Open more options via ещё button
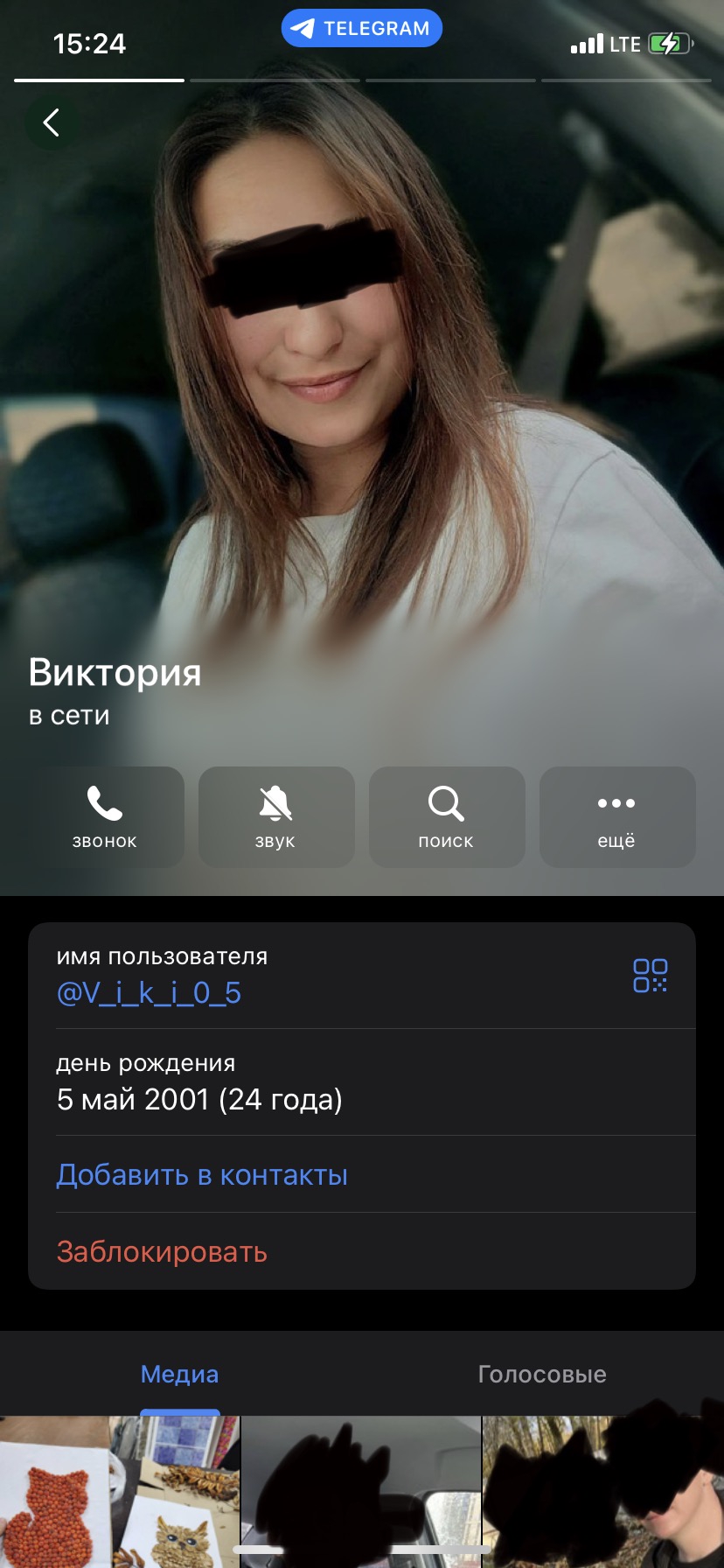 (616, 817)
